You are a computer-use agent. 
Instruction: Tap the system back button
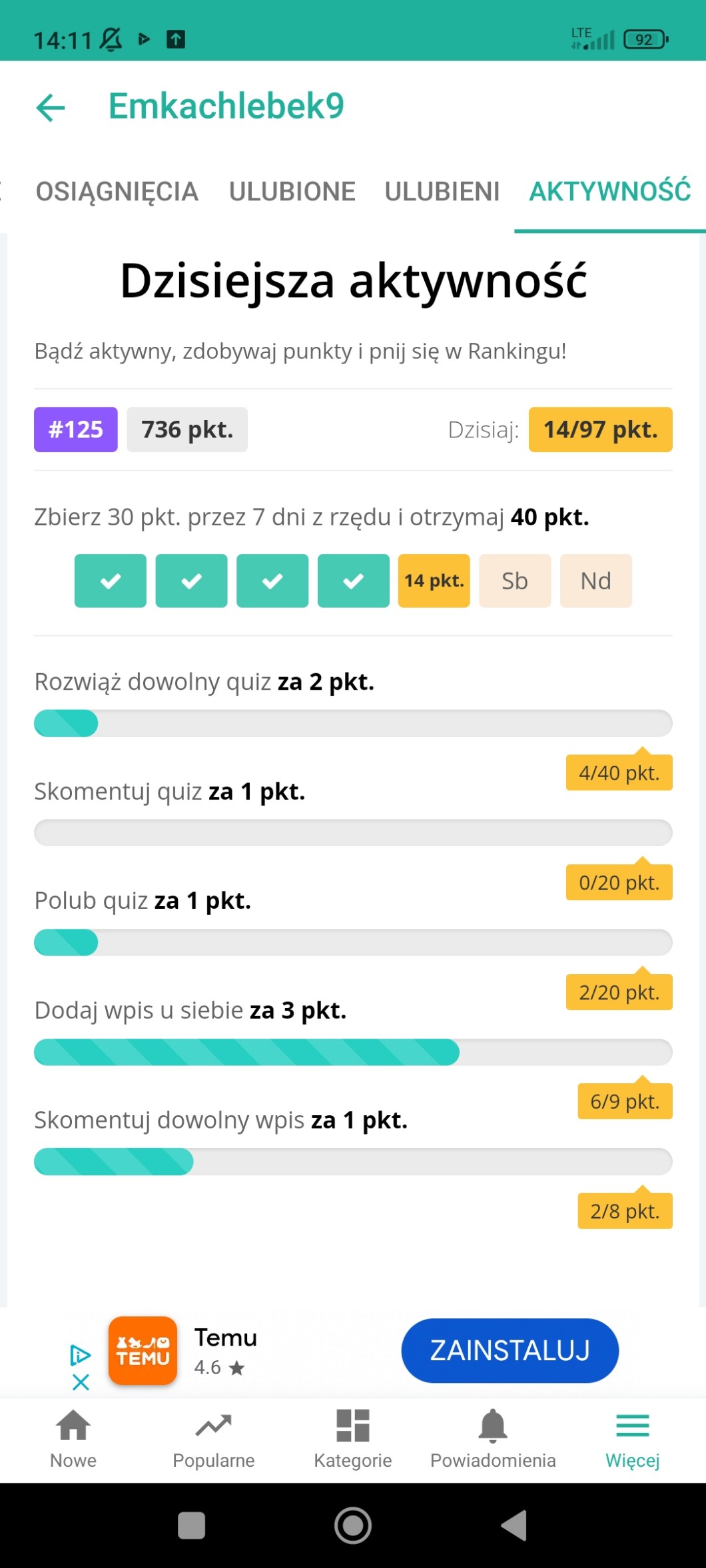pos(514,1525)
